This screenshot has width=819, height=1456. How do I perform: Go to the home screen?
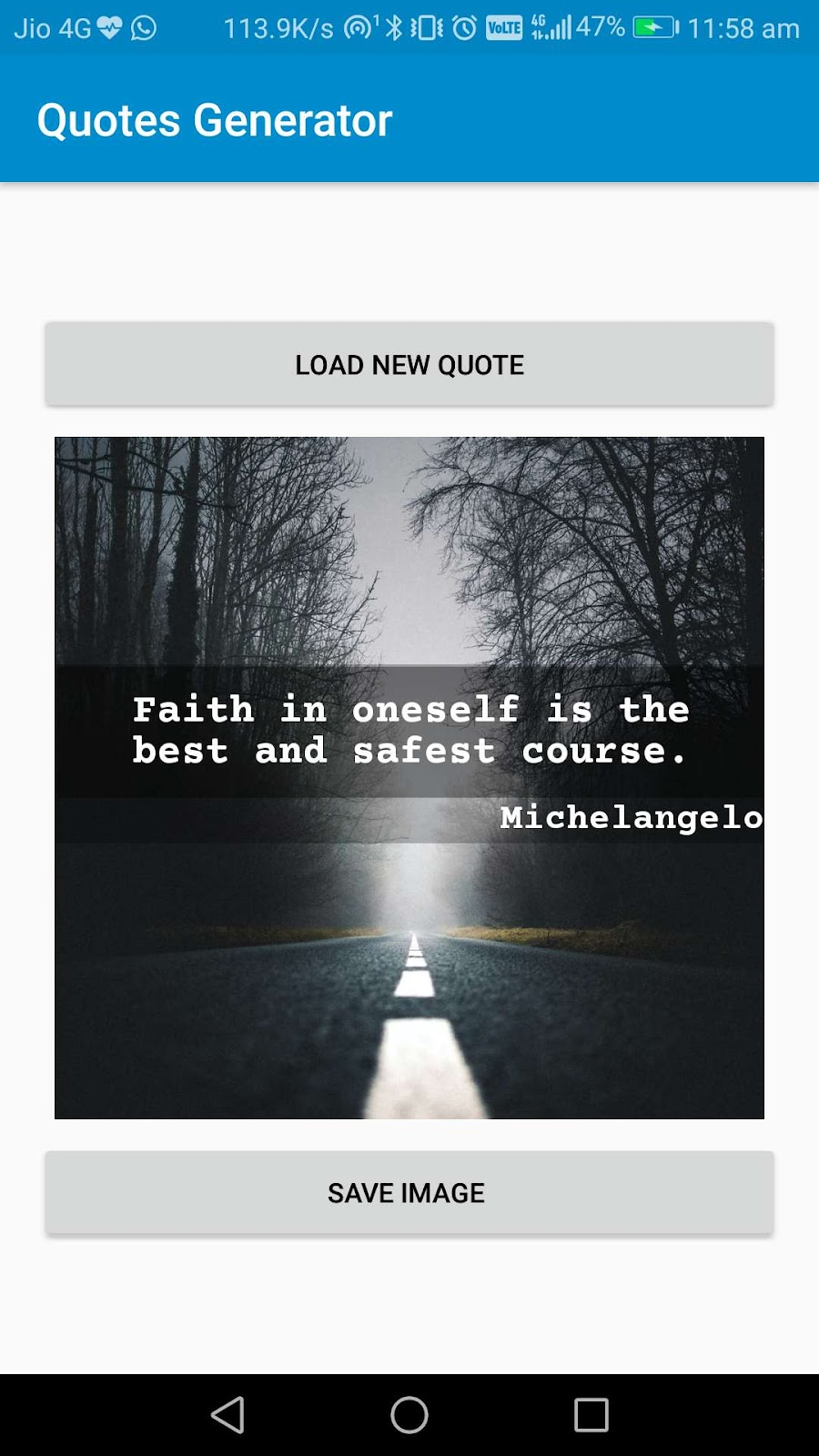click(409, 1415)
